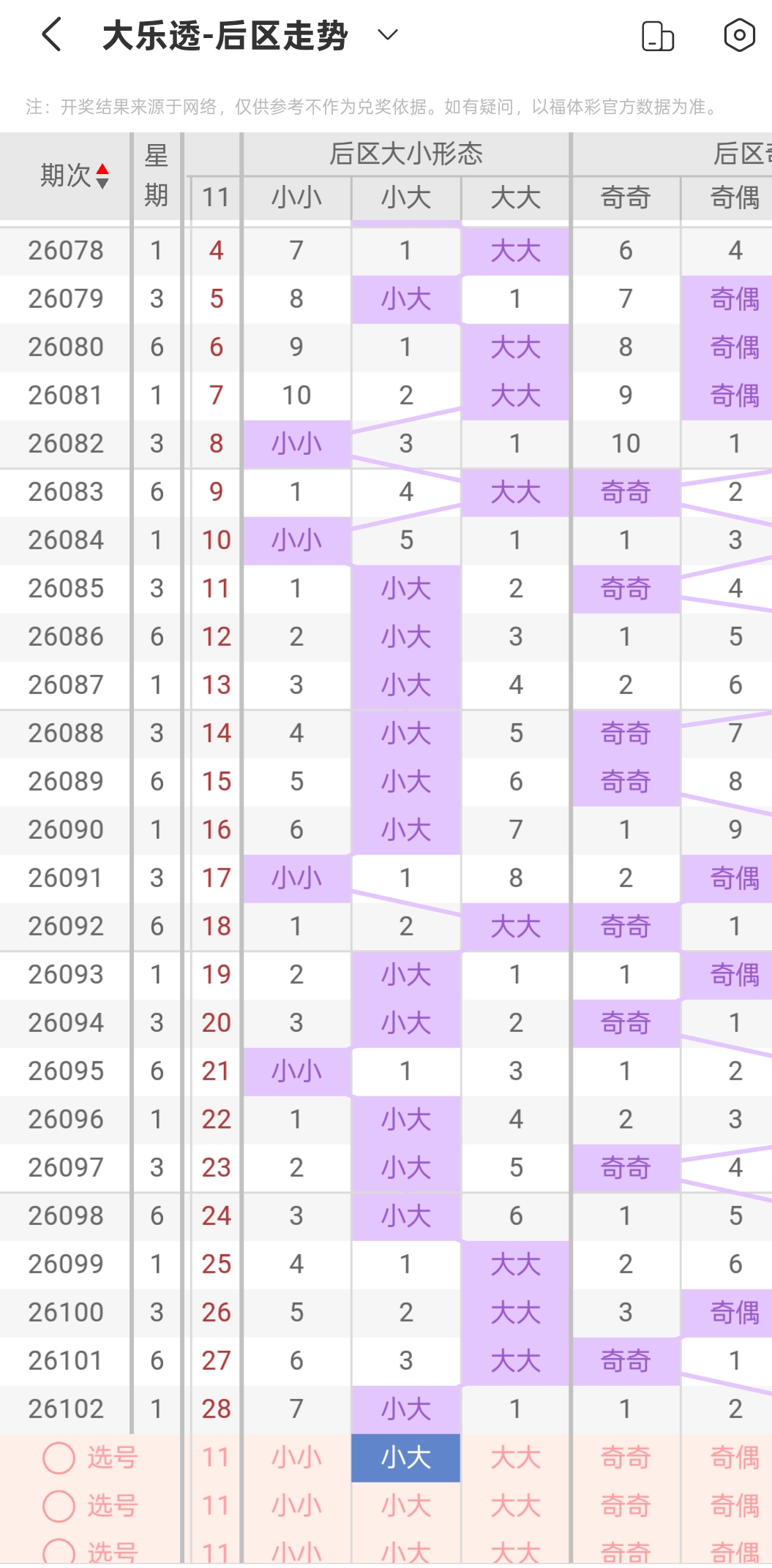Select the first 选号 radio circle
This screenshot has width=772, height=1568.
tap(59, 1458)
